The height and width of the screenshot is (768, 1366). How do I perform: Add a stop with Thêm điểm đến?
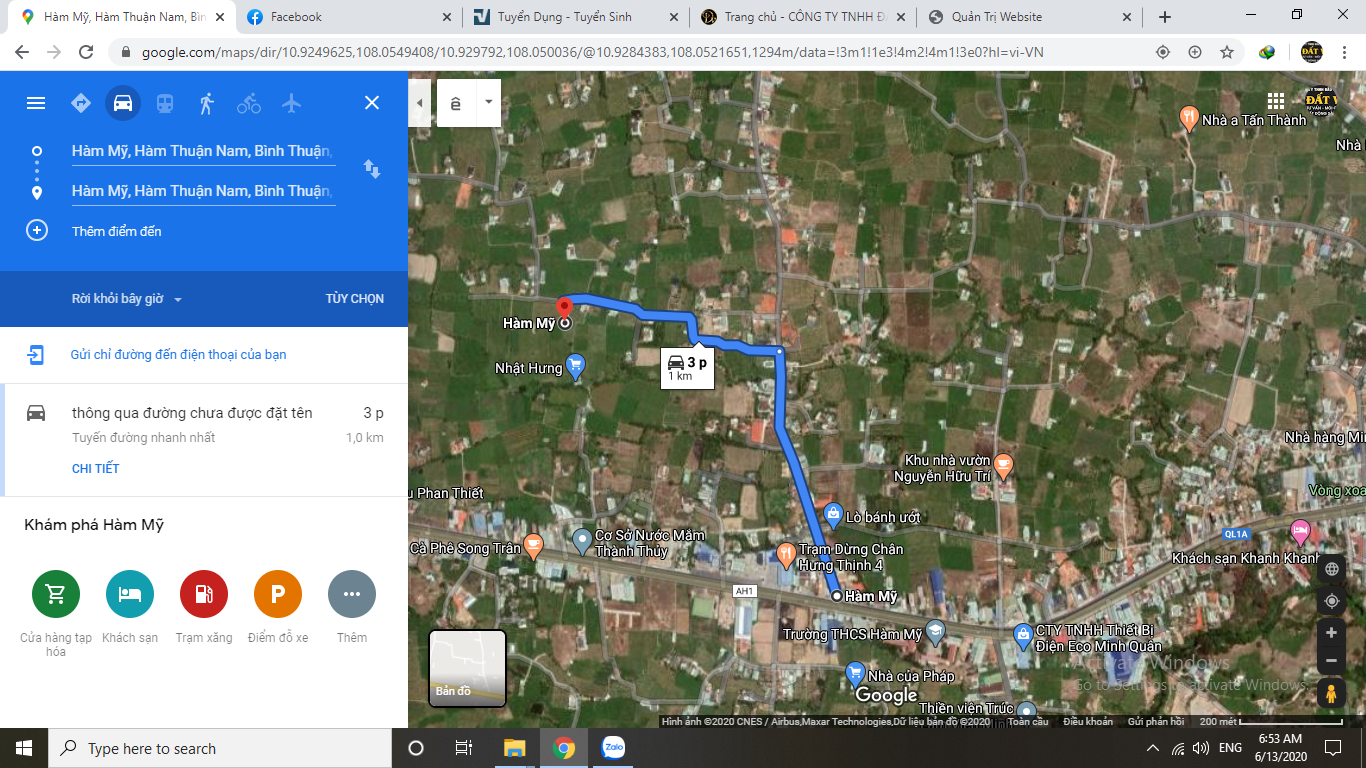click(x=116, y=231)
